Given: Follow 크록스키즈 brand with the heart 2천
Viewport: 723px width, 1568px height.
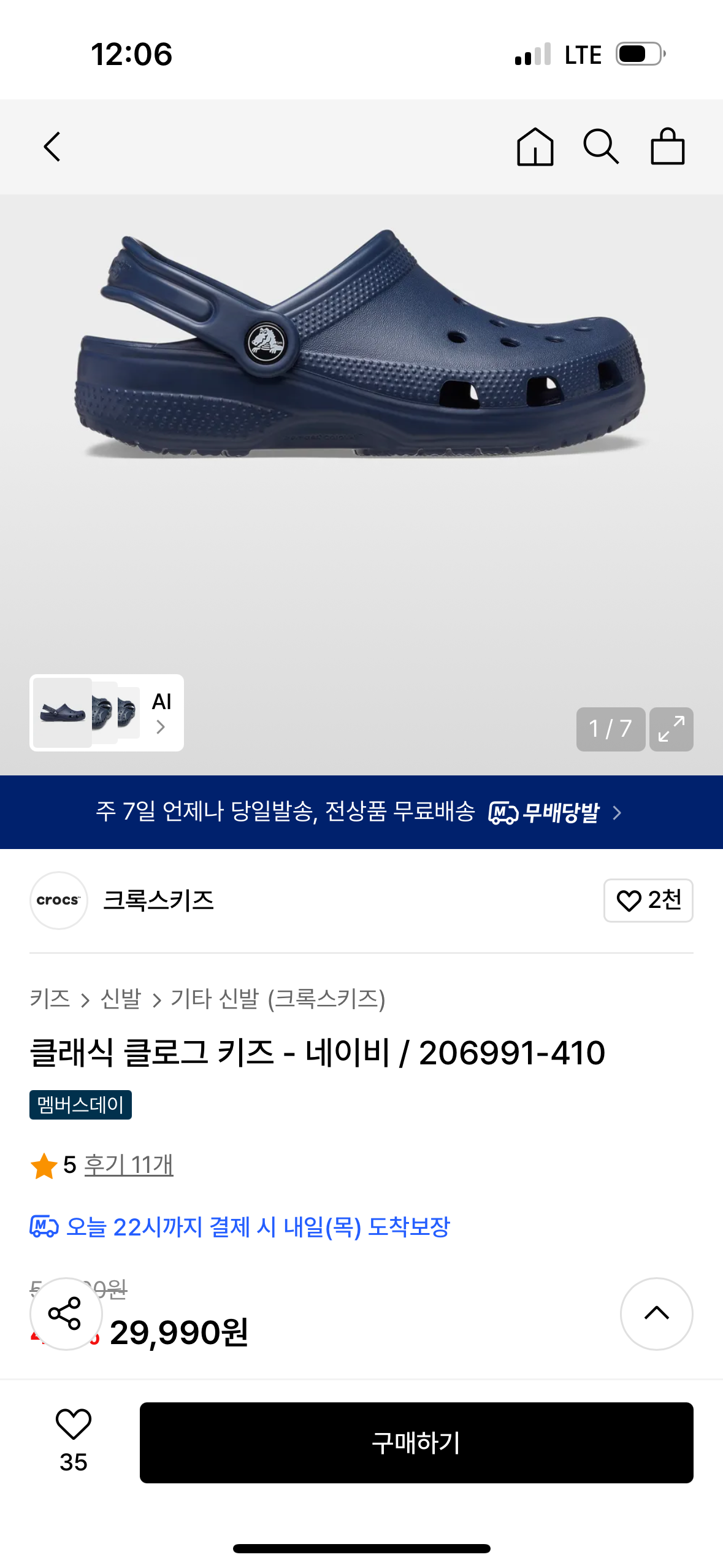Looking at the screenshot, I should (x=648, y=901).
